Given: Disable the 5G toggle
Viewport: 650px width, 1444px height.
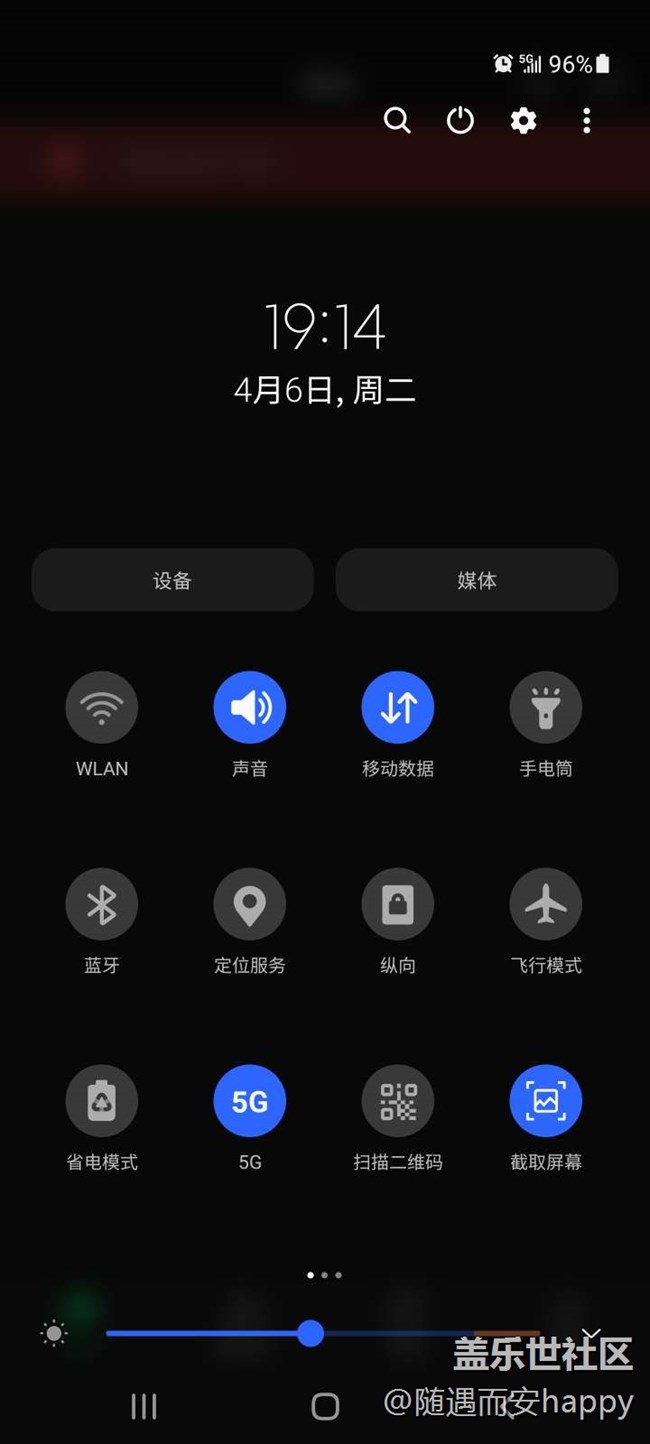Looking at the screenshot, I should tap(250, 1102).
